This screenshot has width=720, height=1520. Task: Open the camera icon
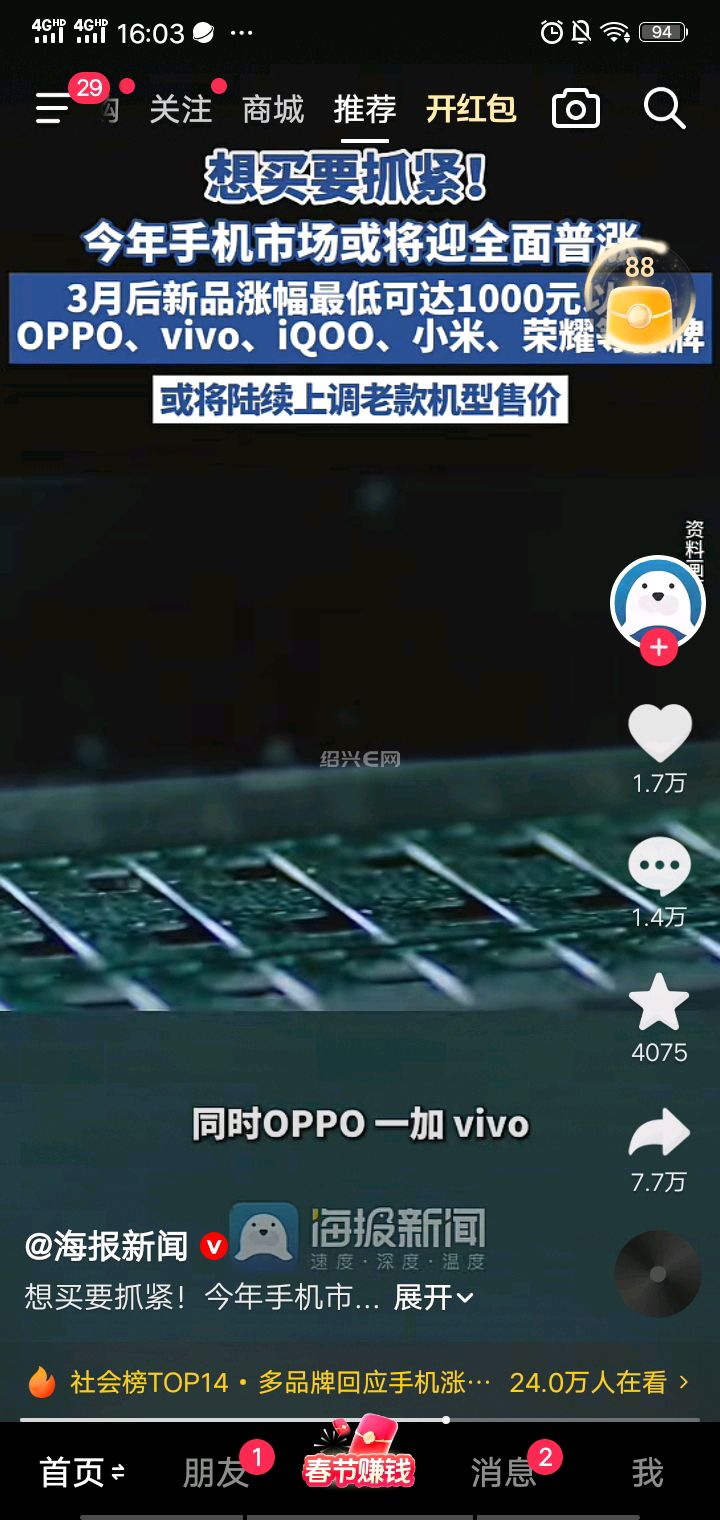click(576, 109)
